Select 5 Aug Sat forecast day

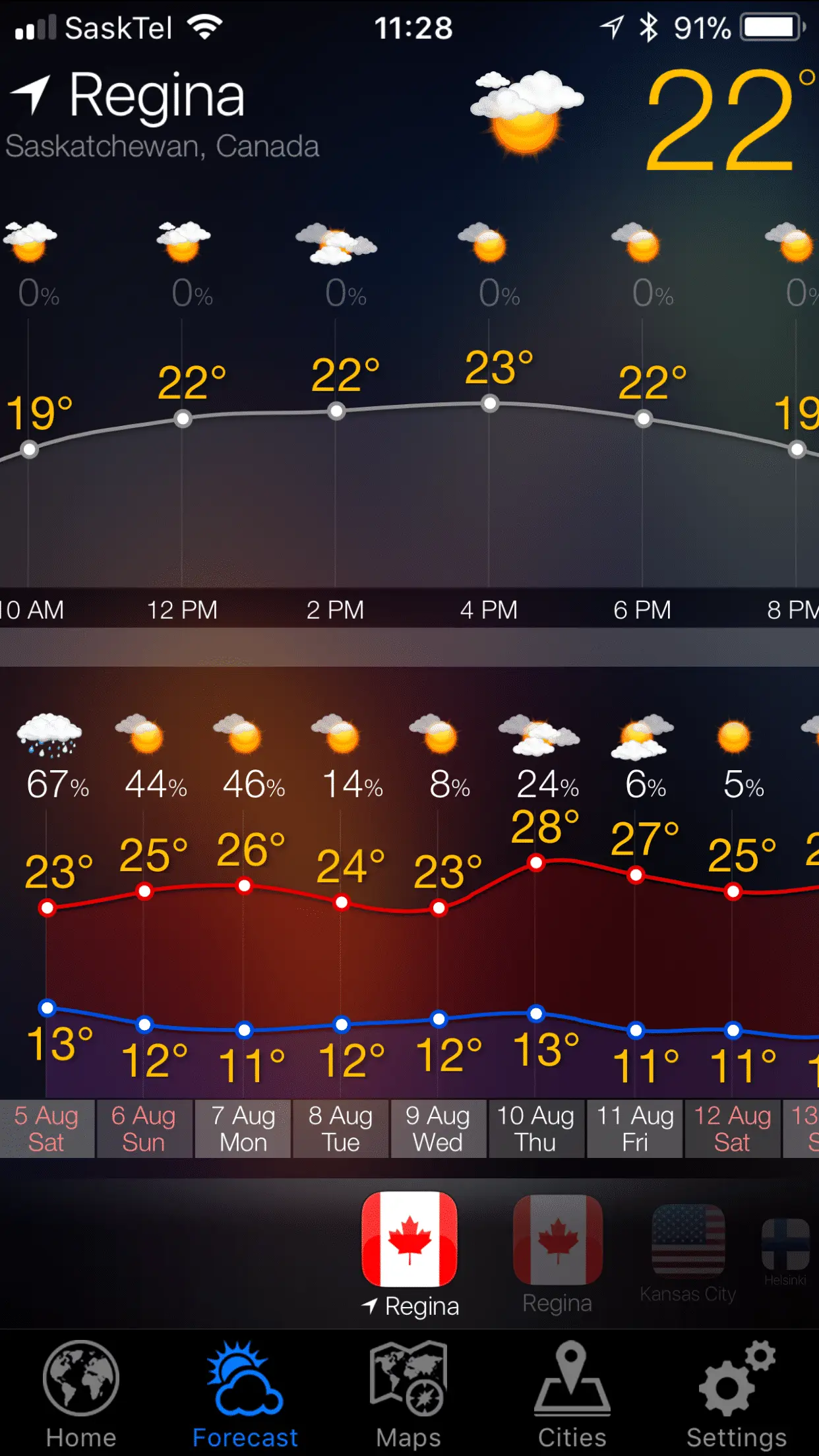tap(46, 1128)
